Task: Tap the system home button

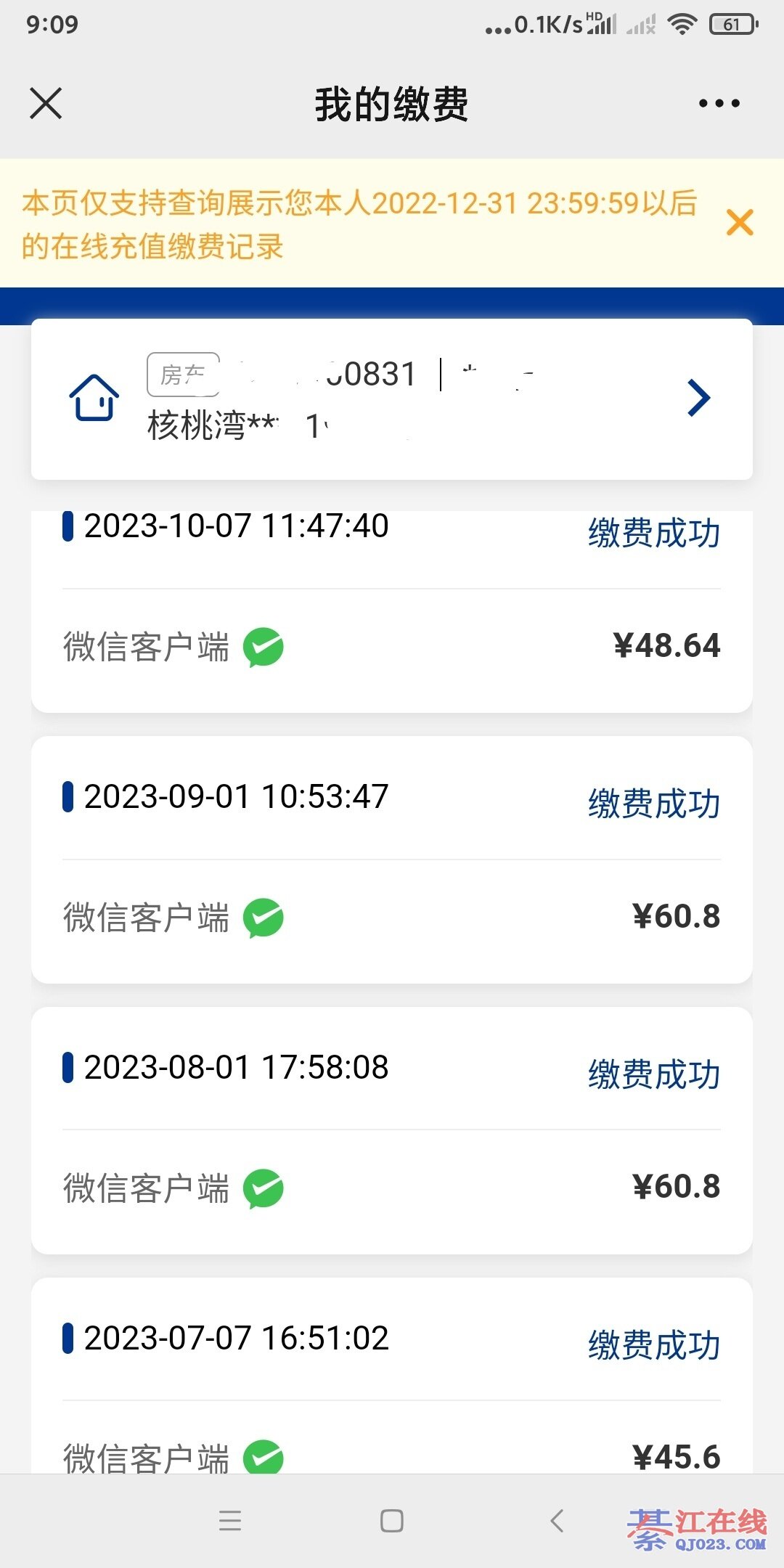Action: point(392,1520)
